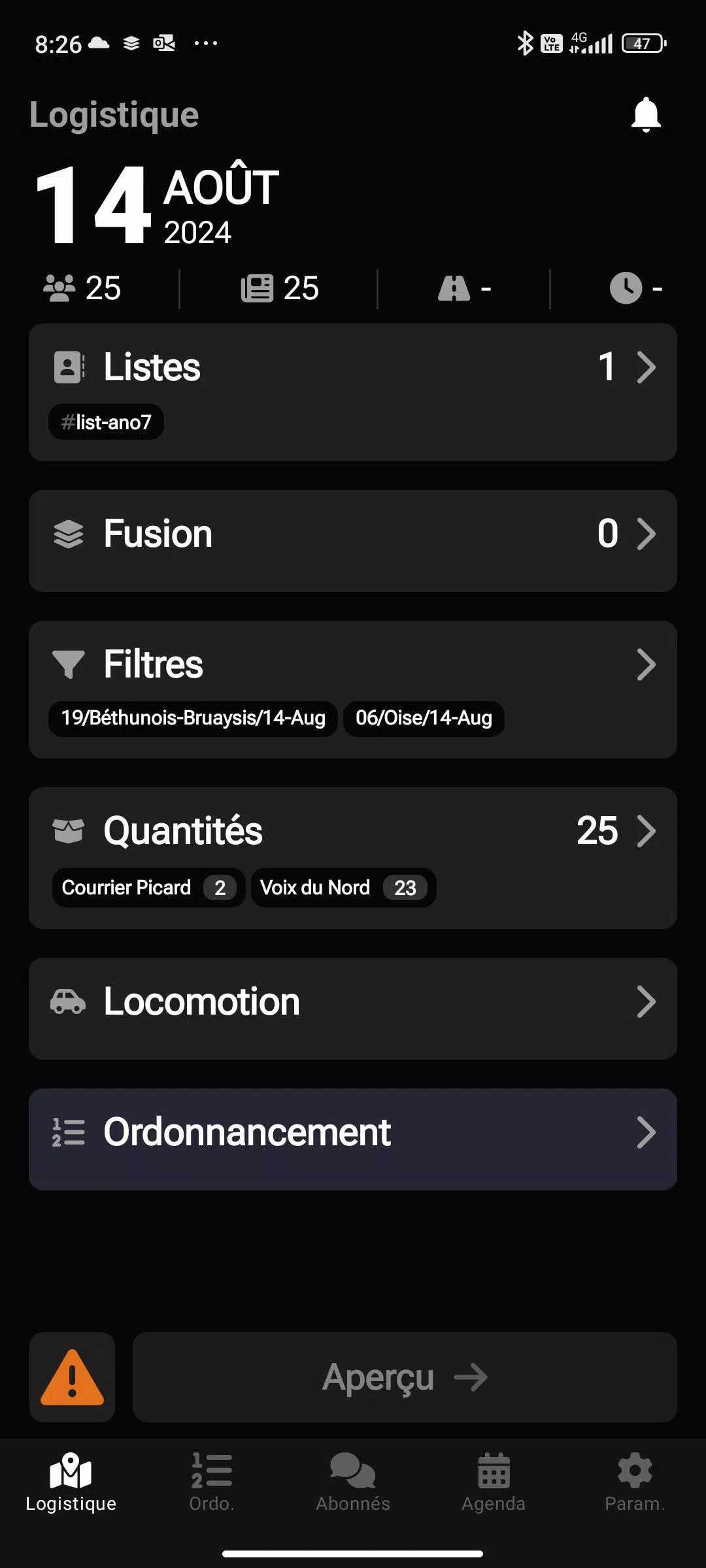Tap the Voix du Nord 23 chip
Viewport: 706px width, 1568px height.
[x=343, y=887]
